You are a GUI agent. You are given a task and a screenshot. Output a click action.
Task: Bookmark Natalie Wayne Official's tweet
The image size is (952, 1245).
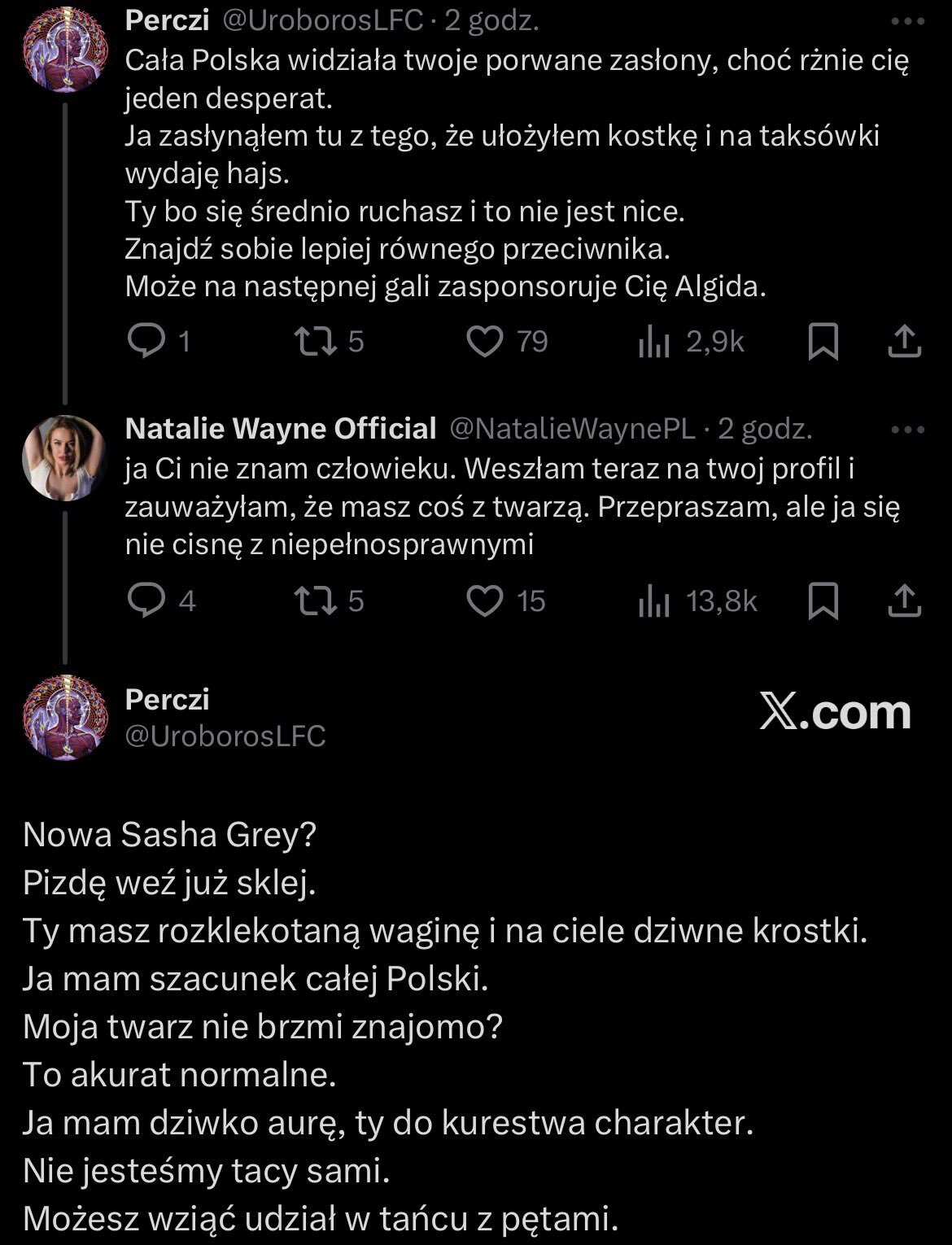[823, 601]
